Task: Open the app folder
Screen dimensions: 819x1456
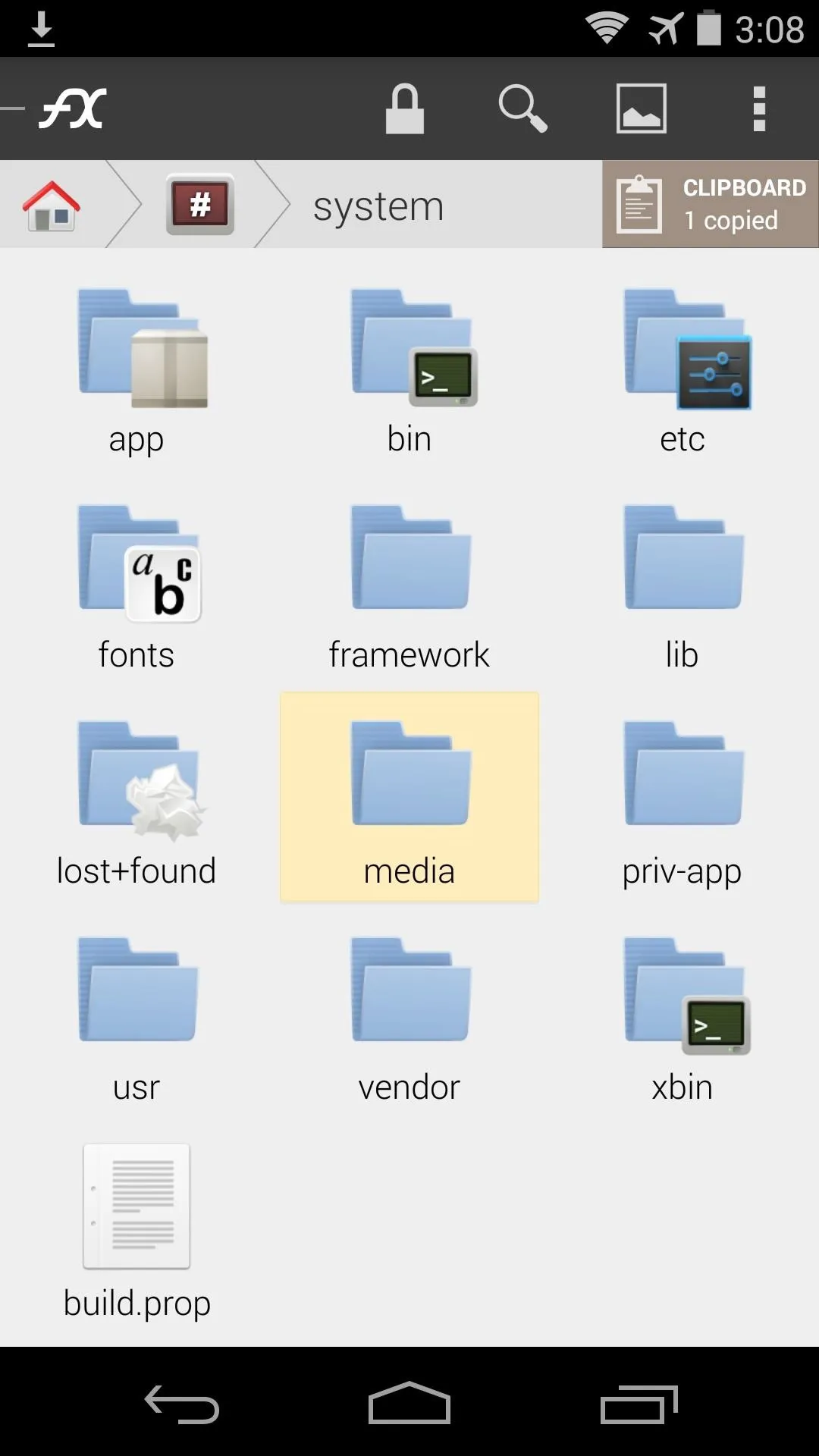Action: (x=136, y=369)
